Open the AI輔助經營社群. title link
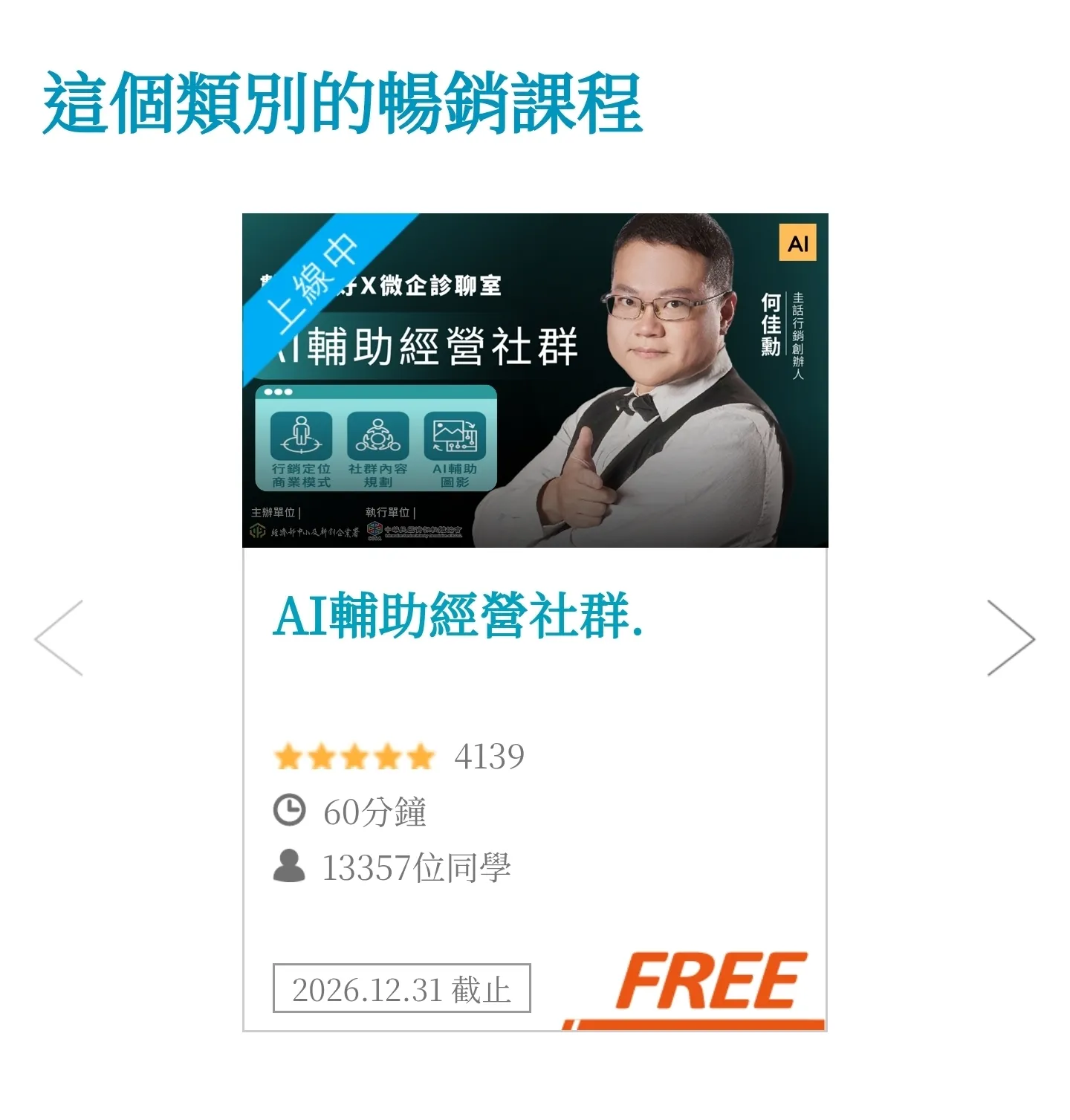This screenshot has width=1070, height=1120. click(x=458, y=617)
